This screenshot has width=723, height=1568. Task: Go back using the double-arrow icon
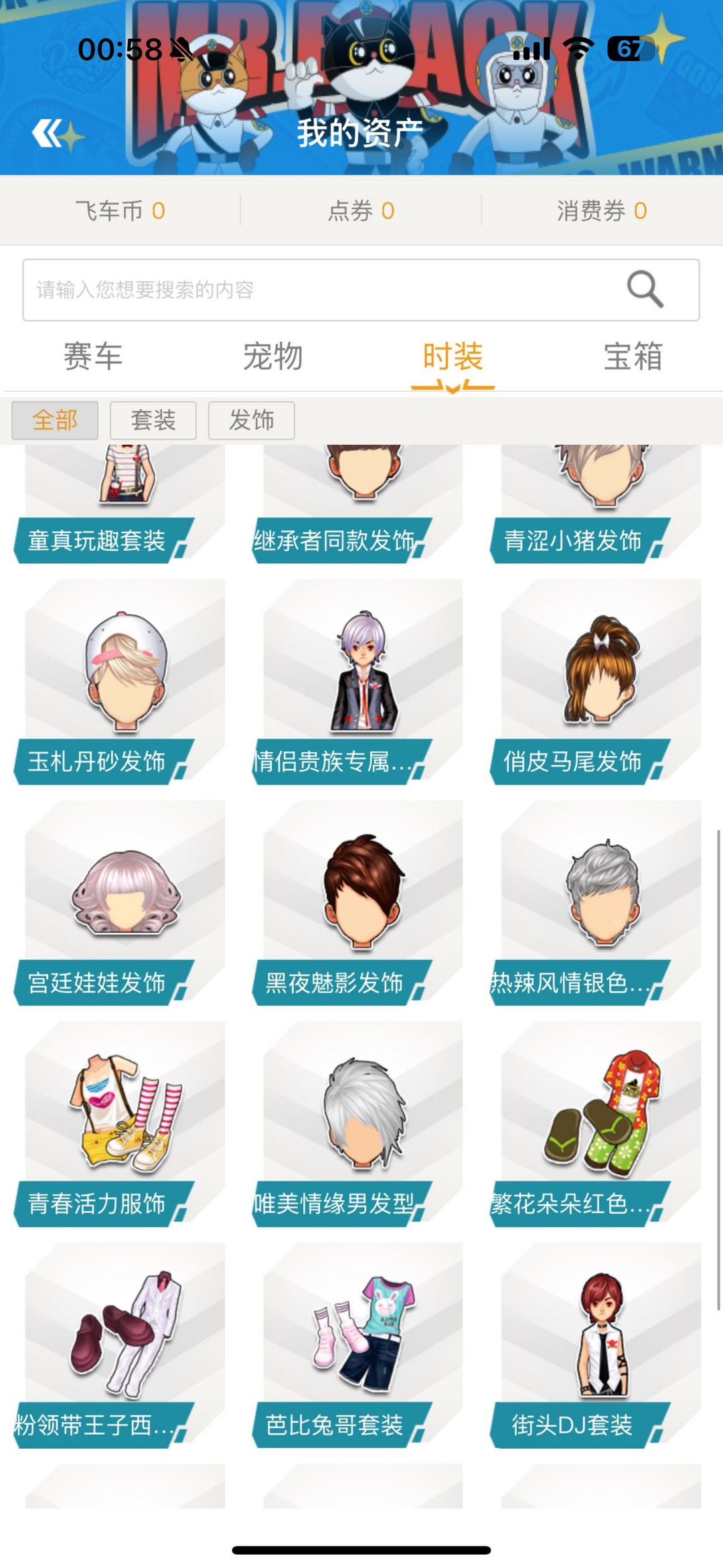(48, 133)
